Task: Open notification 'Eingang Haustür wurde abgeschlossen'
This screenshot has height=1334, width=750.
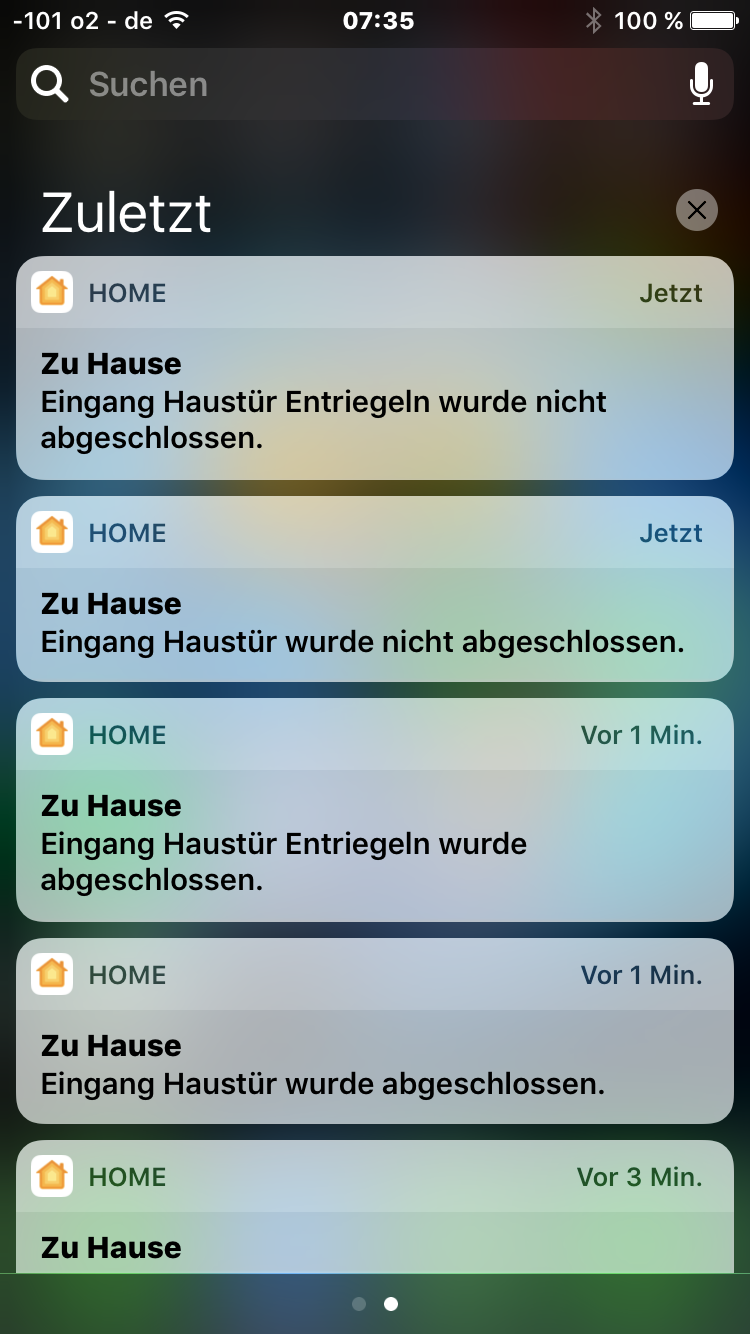Action: pyautogui.click(x=375, y=1064)
